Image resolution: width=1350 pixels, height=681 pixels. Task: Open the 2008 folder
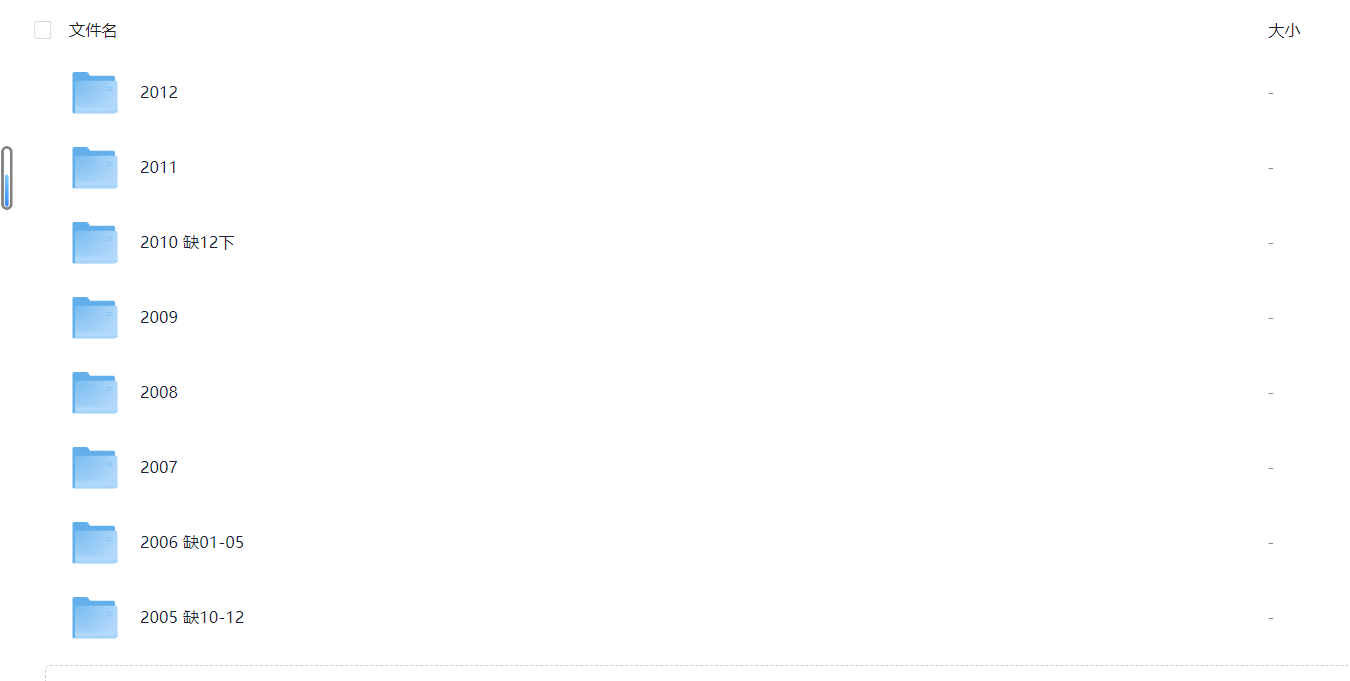(x=159, y=392)
